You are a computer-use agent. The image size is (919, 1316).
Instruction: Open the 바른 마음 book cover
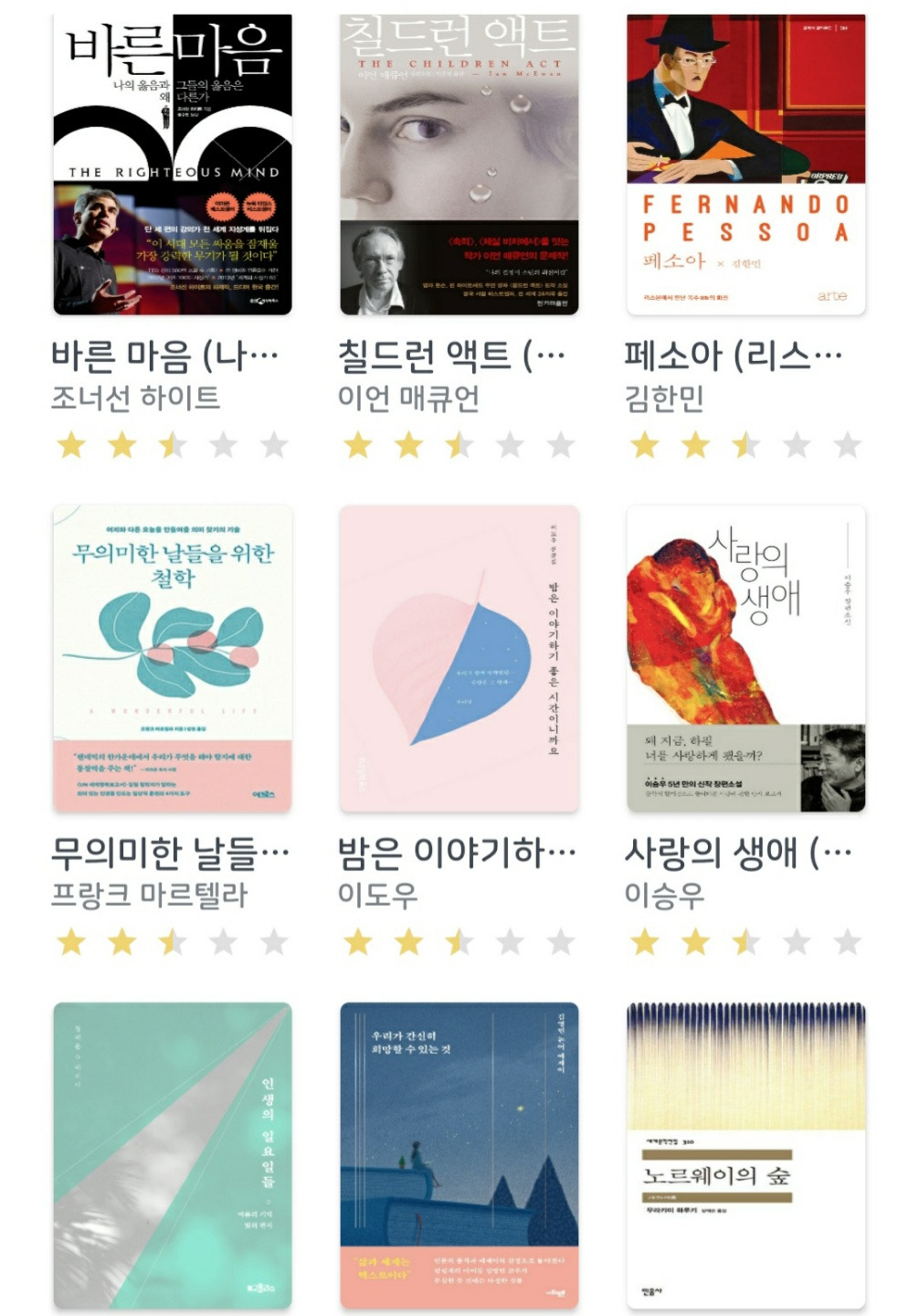pyautogui.click(x=174, y=164)
